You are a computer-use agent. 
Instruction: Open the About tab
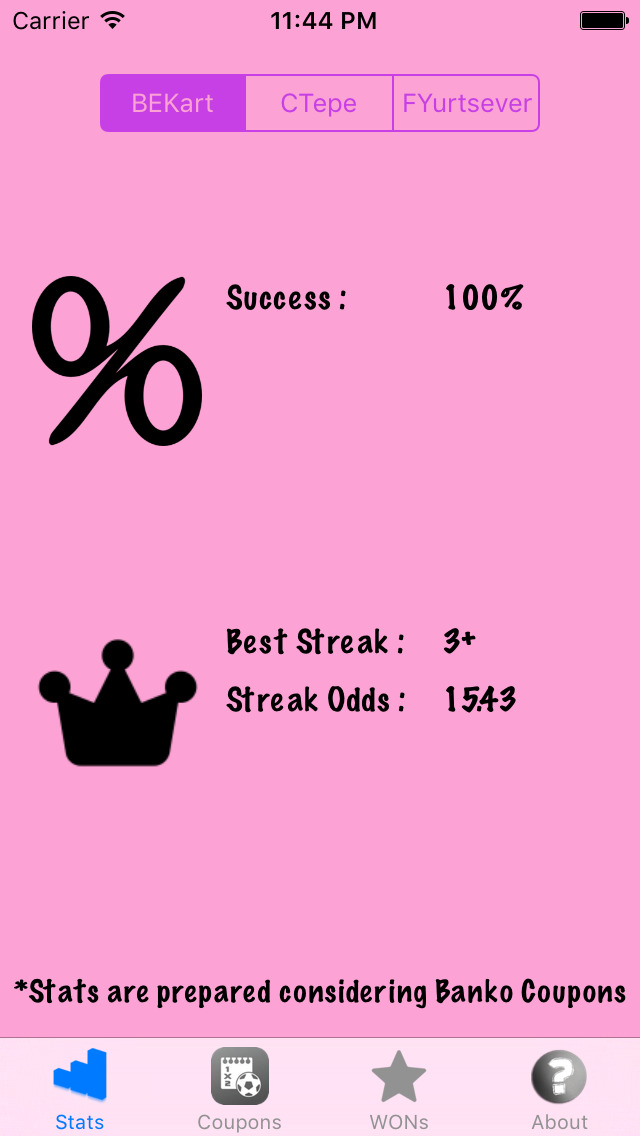[559, 1088]
